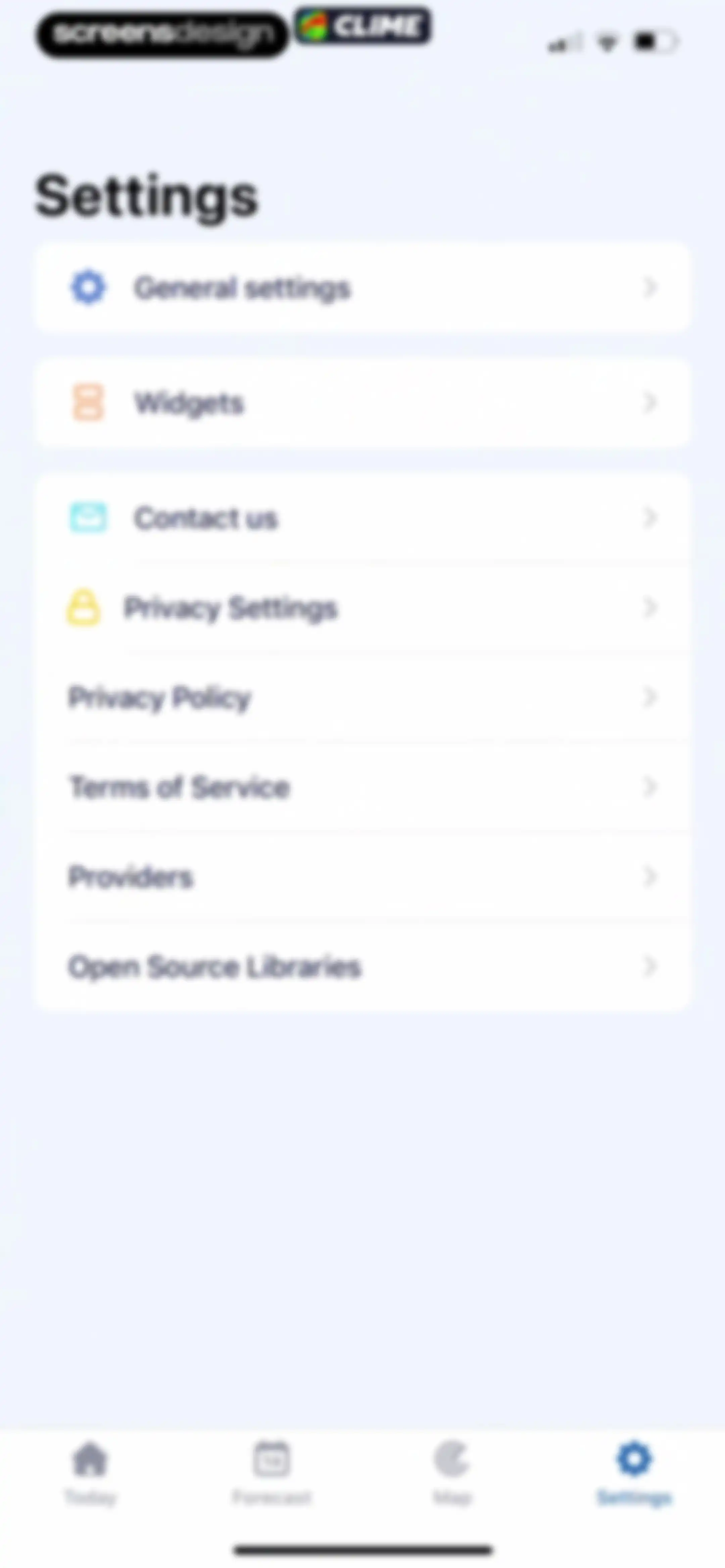Open Terms of Service
The width and height of the screenshot is (725, 1568).
coord(362,786)
